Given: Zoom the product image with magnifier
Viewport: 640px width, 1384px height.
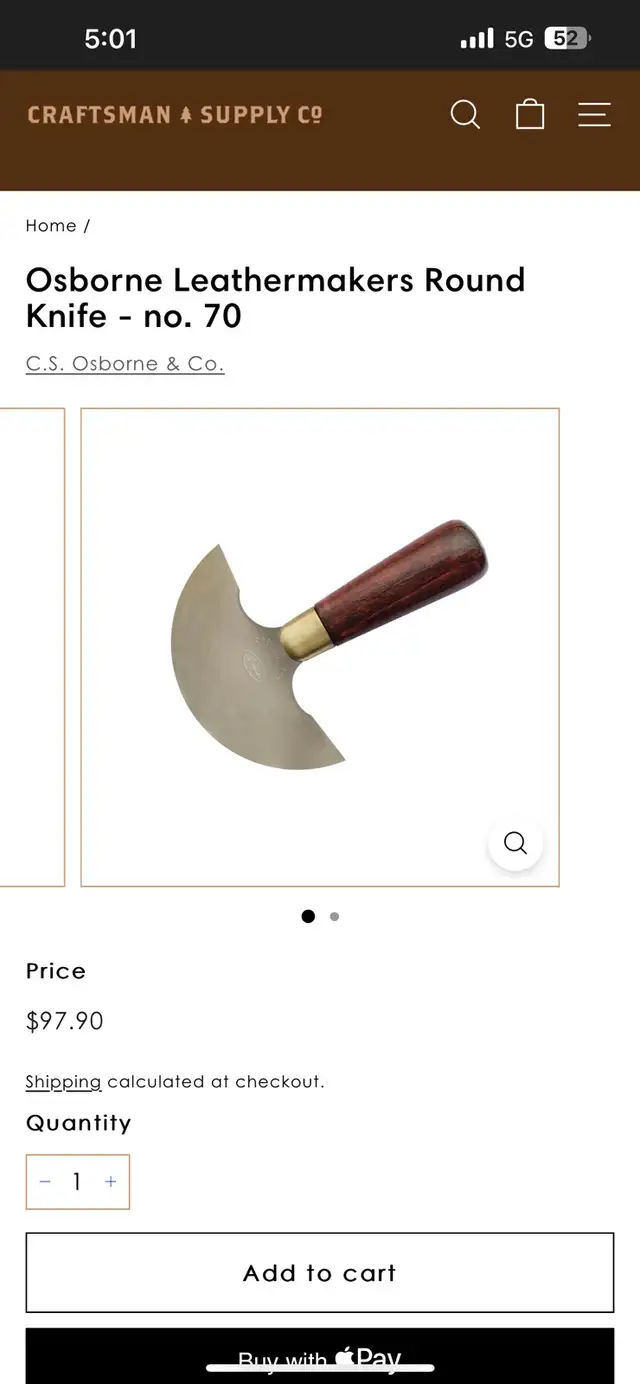Looking at the screenshot, I should pyautogui.click(x=515, y=843).
